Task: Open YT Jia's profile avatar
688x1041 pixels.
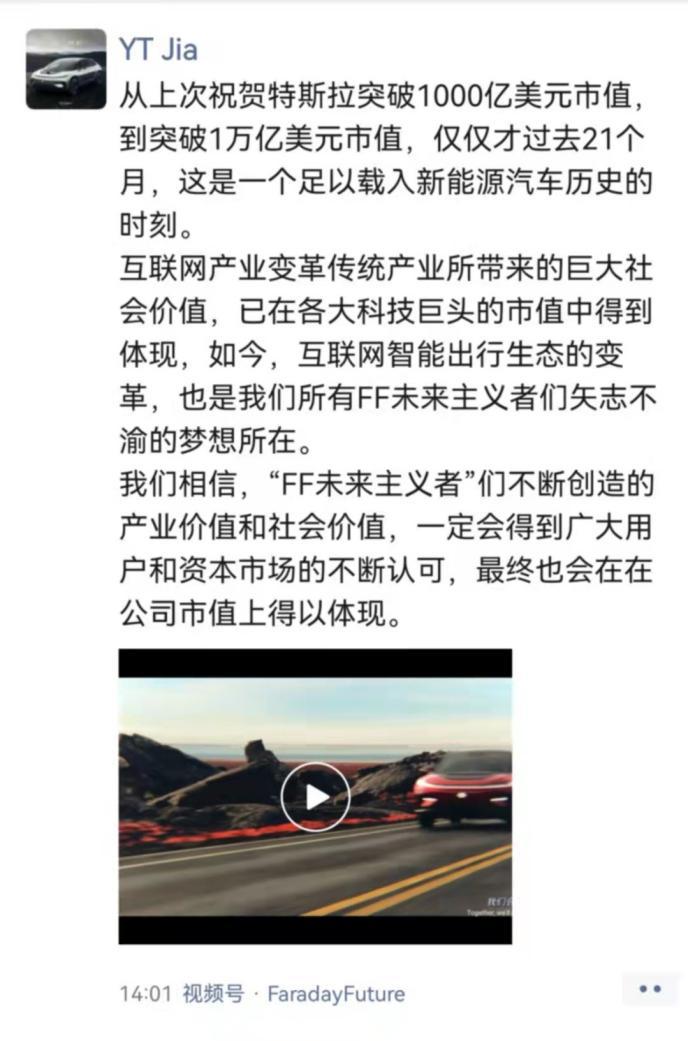Action: coord(66,69)
